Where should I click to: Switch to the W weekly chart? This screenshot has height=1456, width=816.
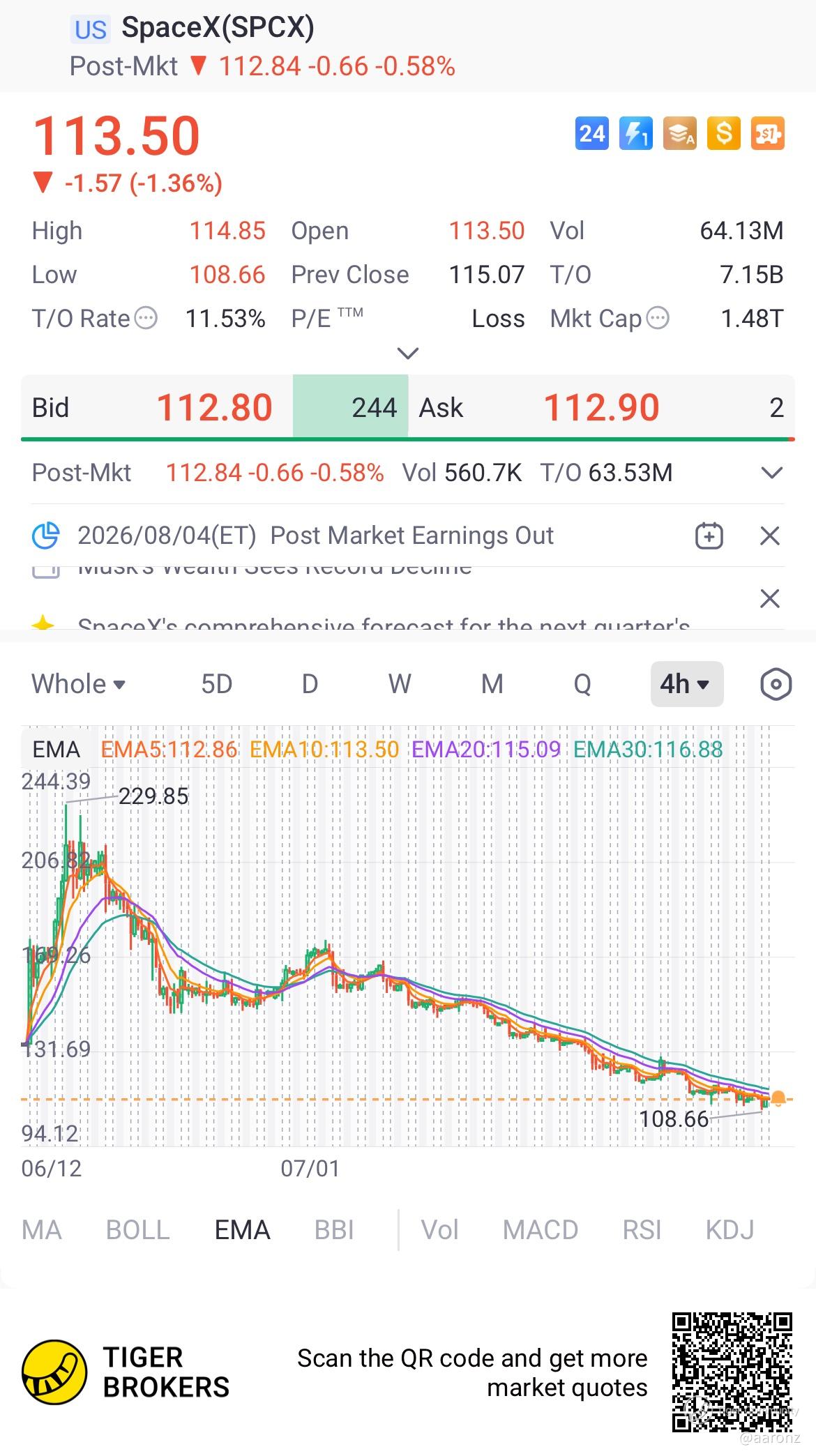click(x=400, y=684)
